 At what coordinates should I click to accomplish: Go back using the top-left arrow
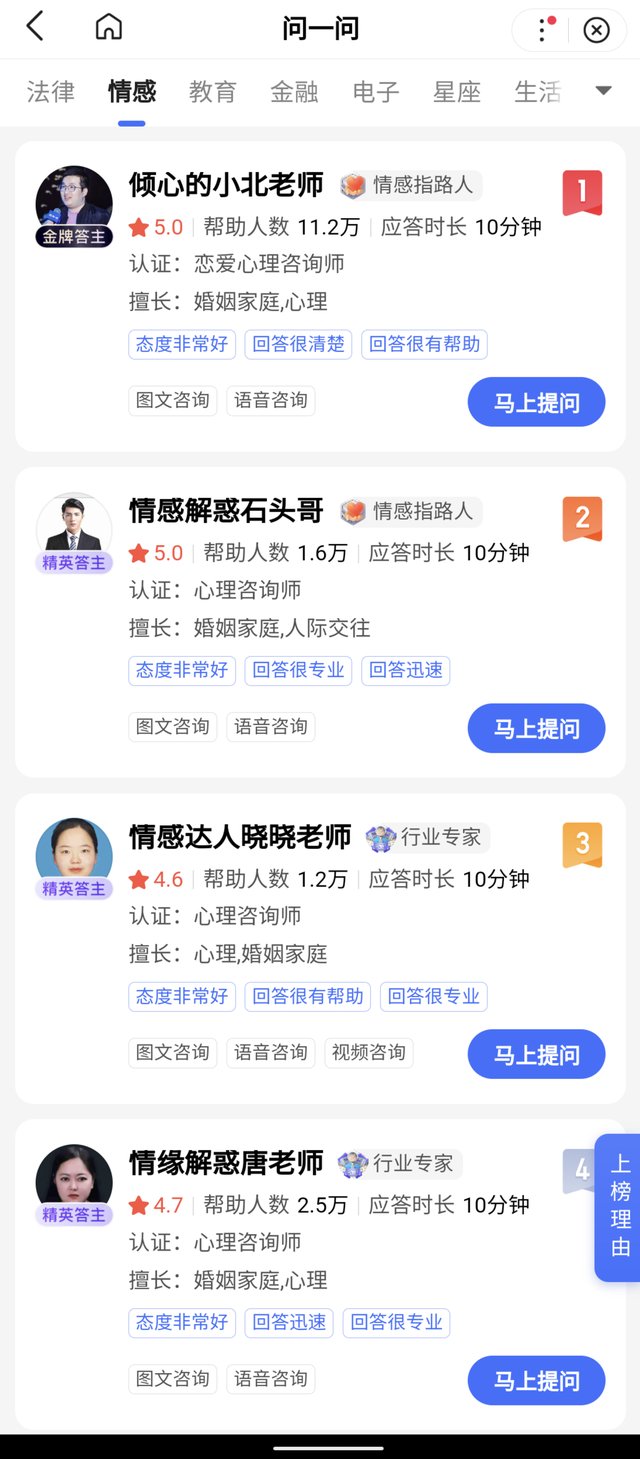(x=35, y=28)
